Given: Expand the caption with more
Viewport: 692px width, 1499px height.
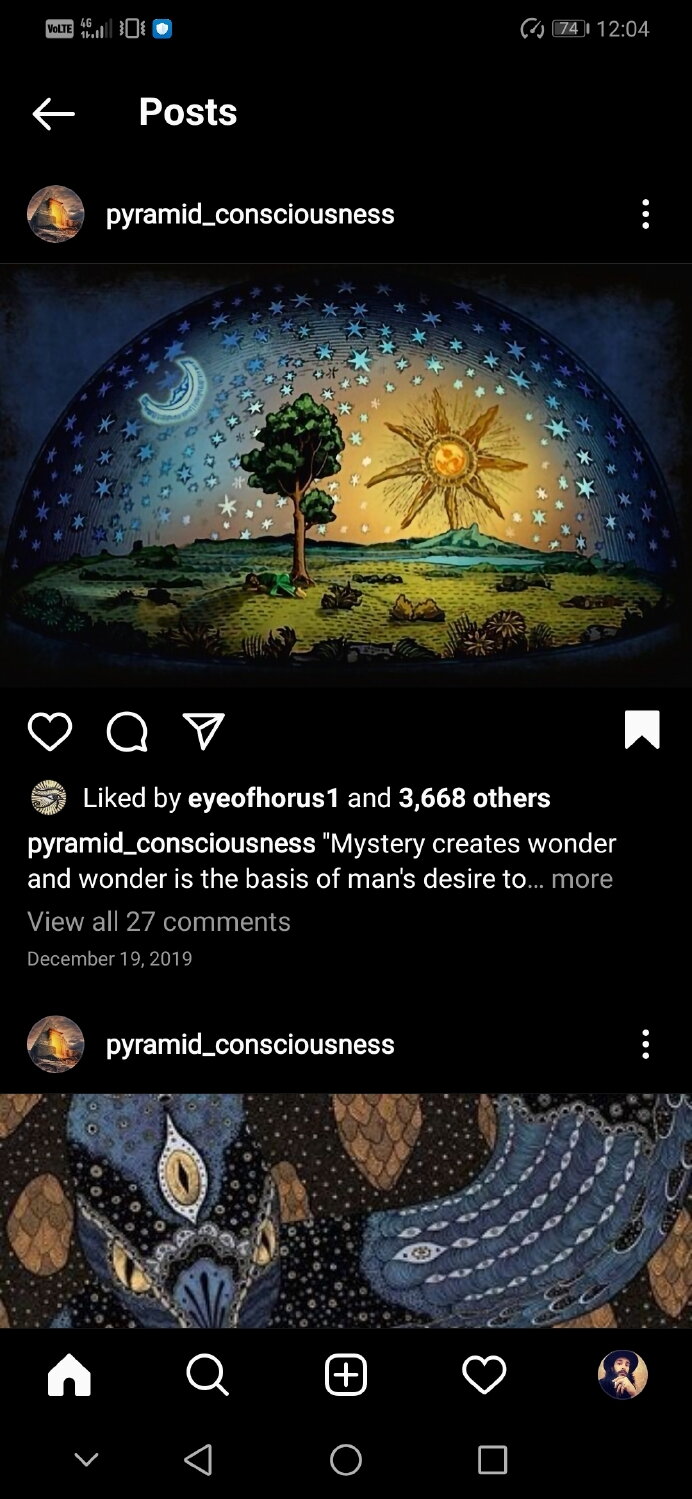Looking at the screenshot, I should [581, 878].
